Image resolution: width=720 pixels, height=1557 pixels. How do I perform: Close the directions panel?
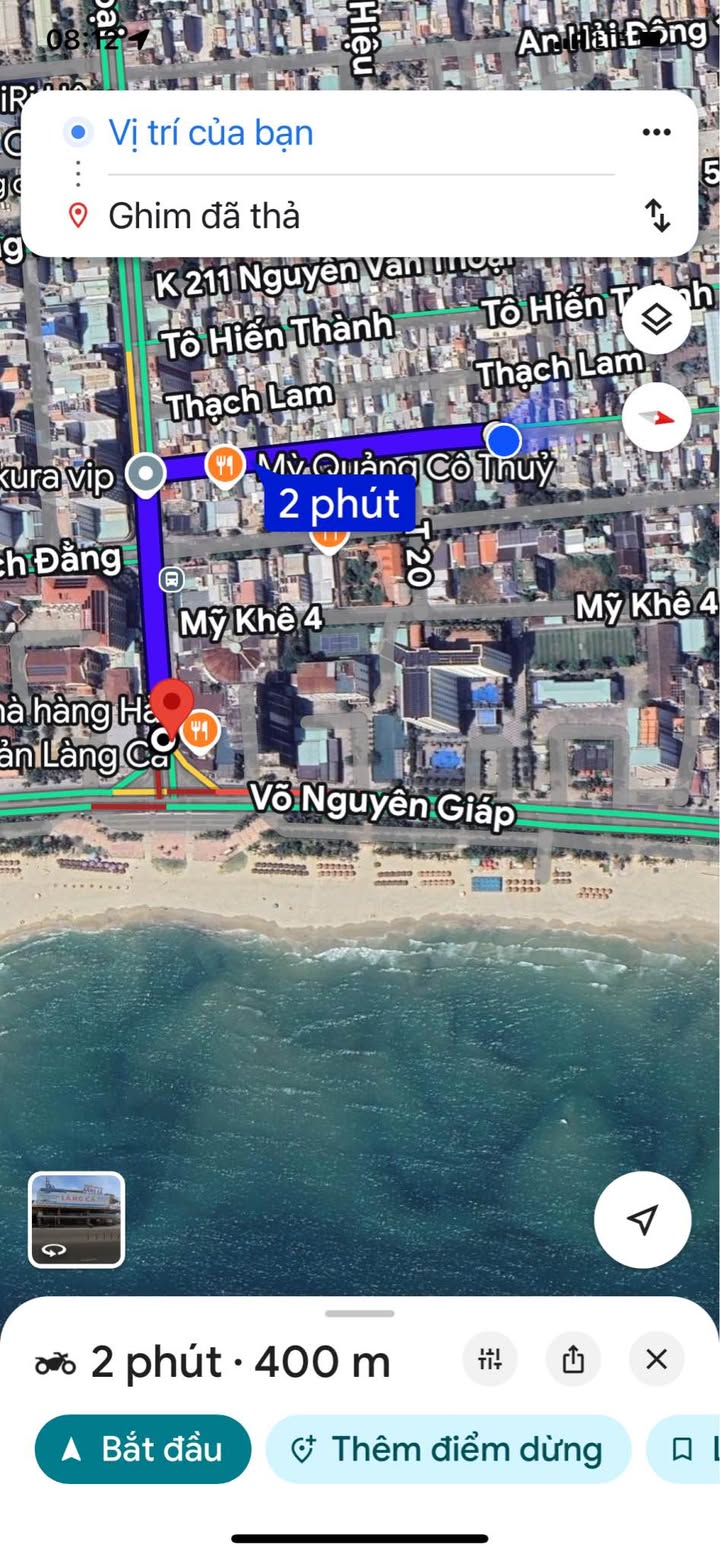[656, 1359]
